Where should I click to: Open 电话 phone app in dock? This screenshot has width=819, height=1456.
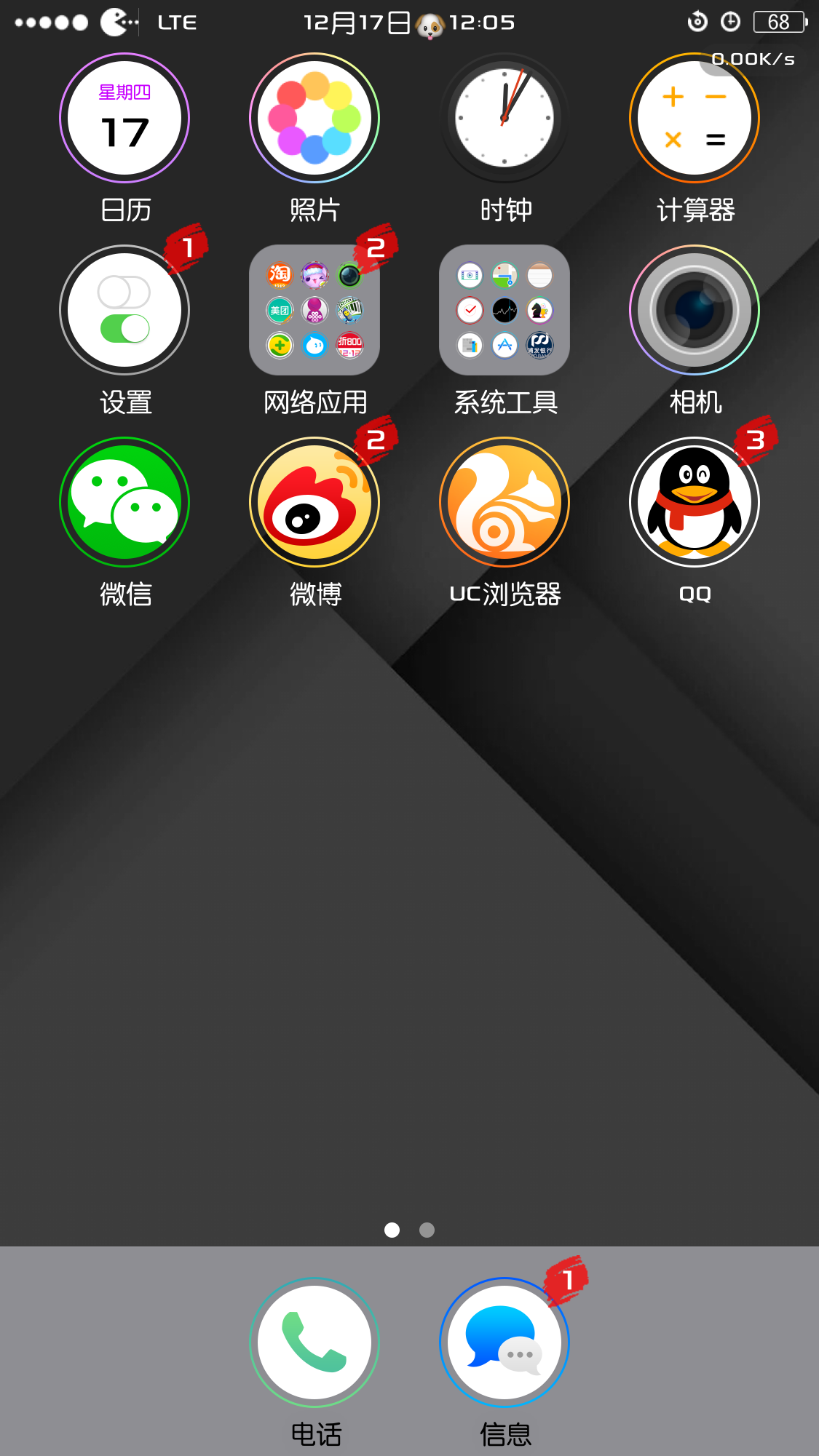314,1342
